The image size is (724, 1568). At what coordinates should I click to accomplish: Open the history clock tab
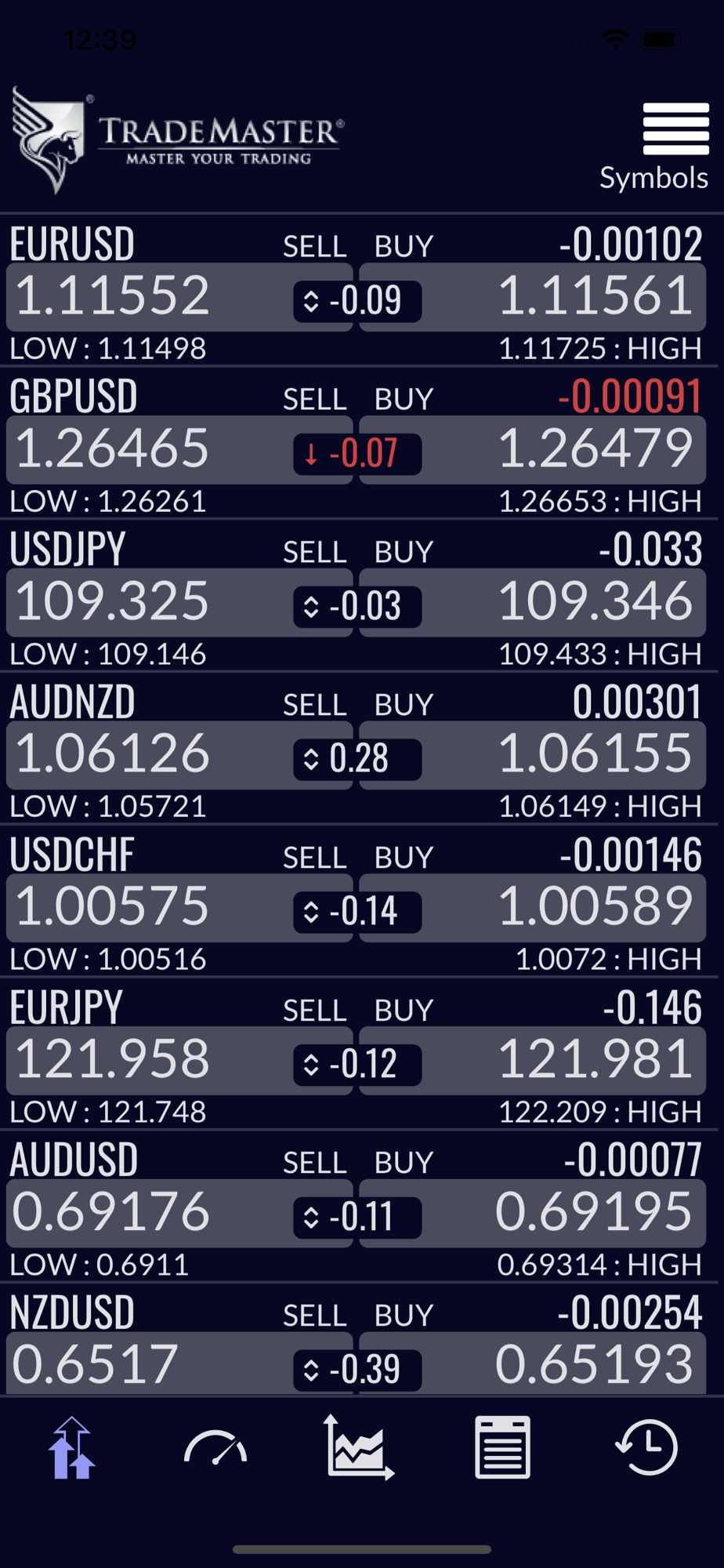click(x=647, y=1447)
